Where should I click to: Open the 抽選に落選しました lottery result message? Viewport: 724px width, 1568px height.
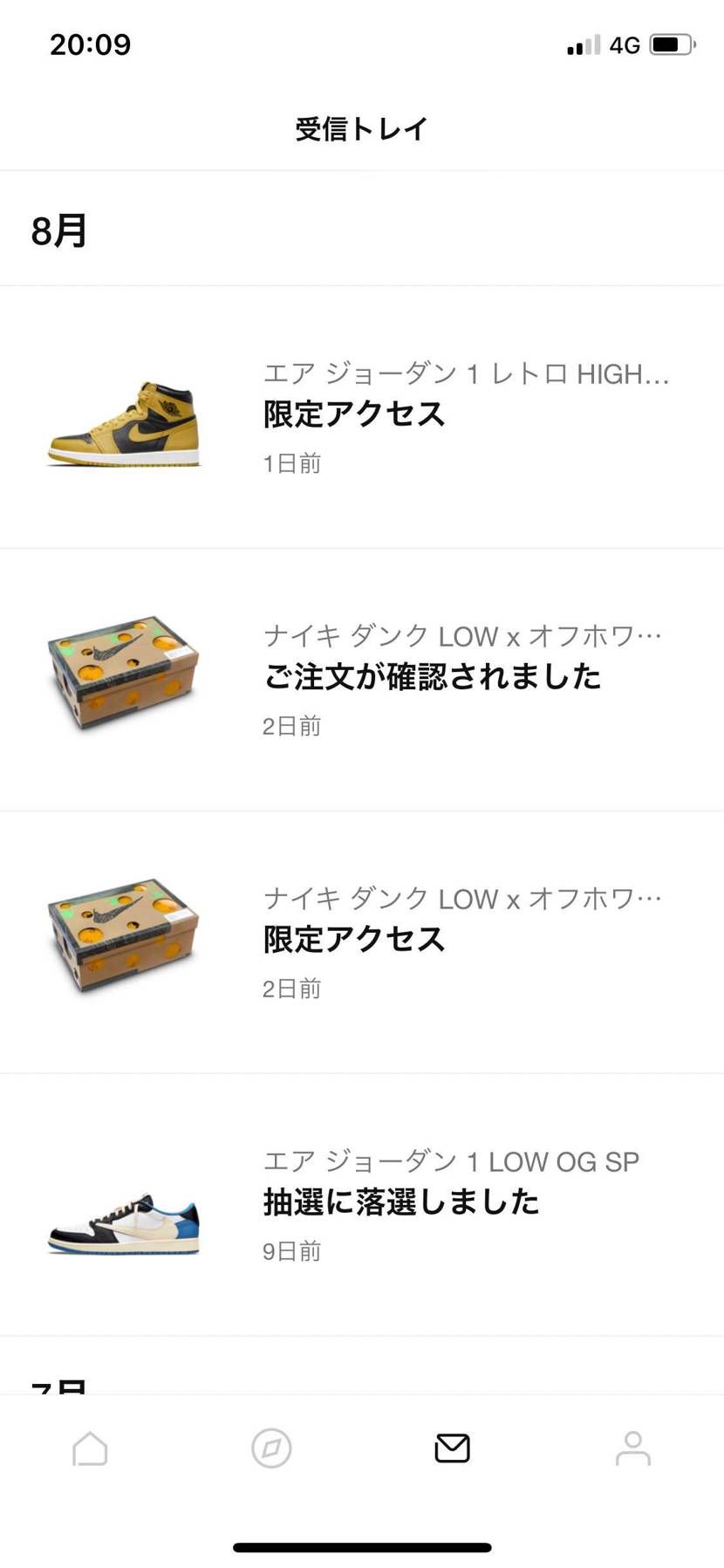[401, 1202]
